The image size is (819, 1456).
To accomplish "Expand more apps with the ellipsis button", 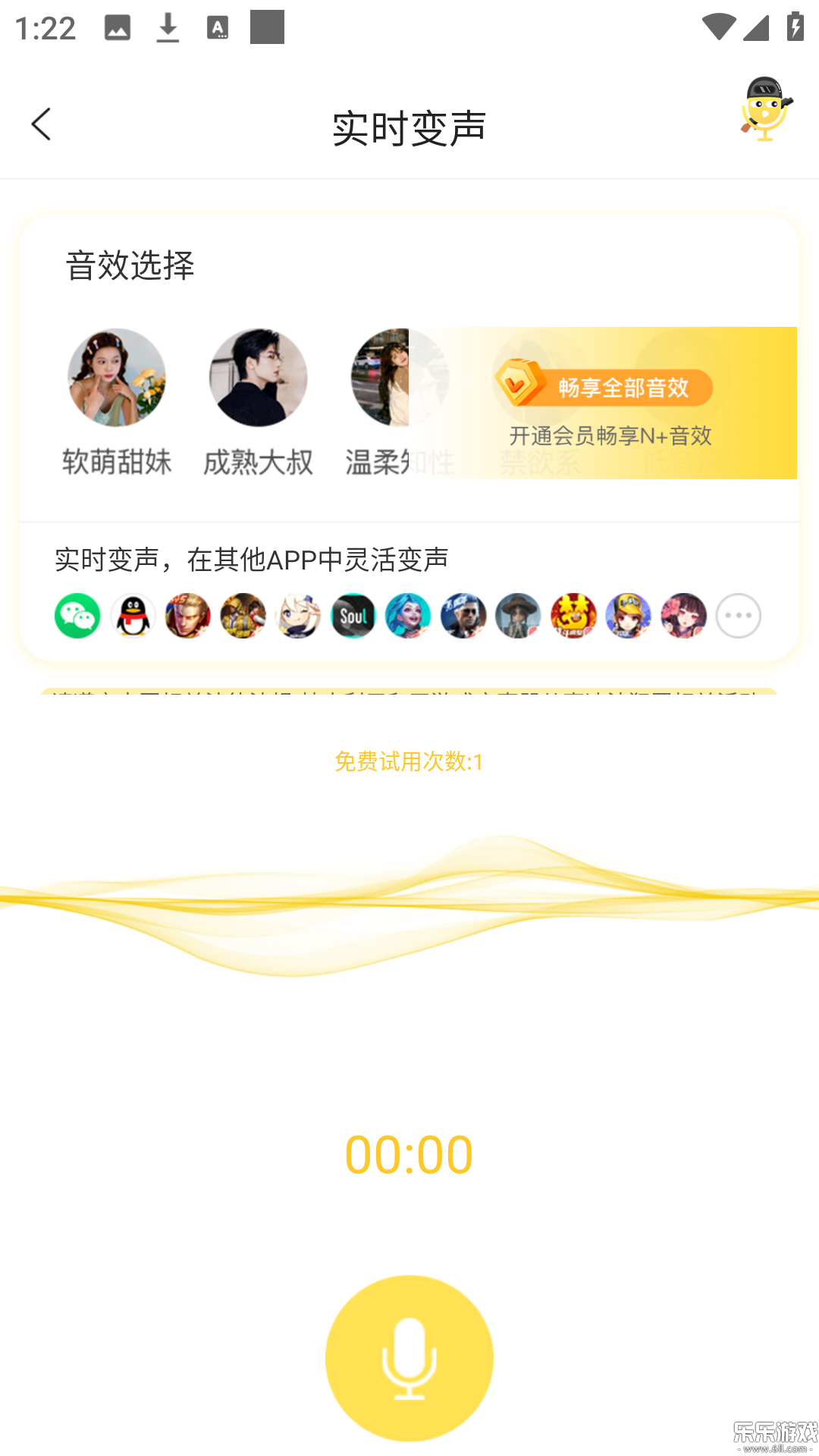I will pyautogui.click(x=738, y=617).
